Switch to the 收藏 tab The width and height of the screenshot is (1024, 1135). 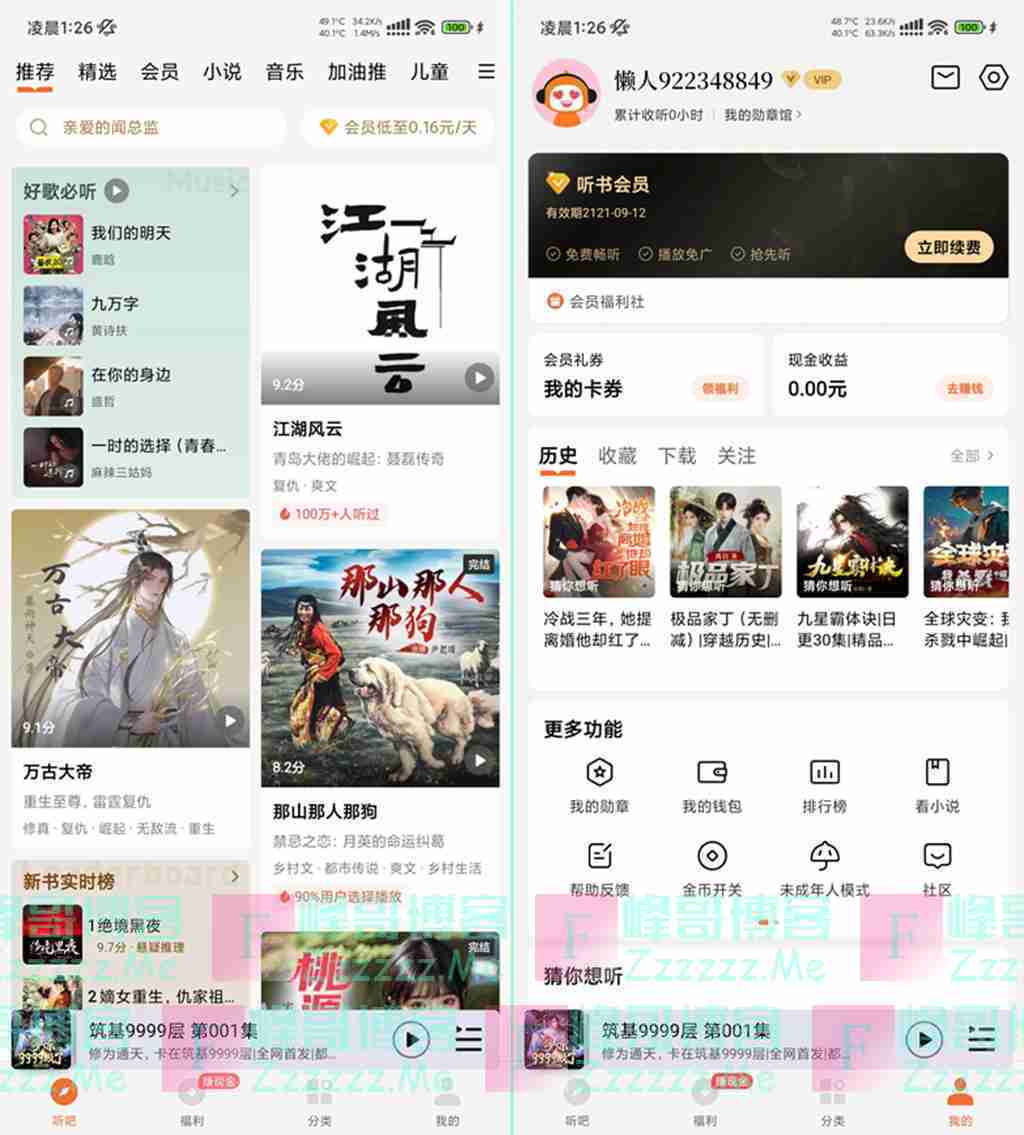point(617,456)
